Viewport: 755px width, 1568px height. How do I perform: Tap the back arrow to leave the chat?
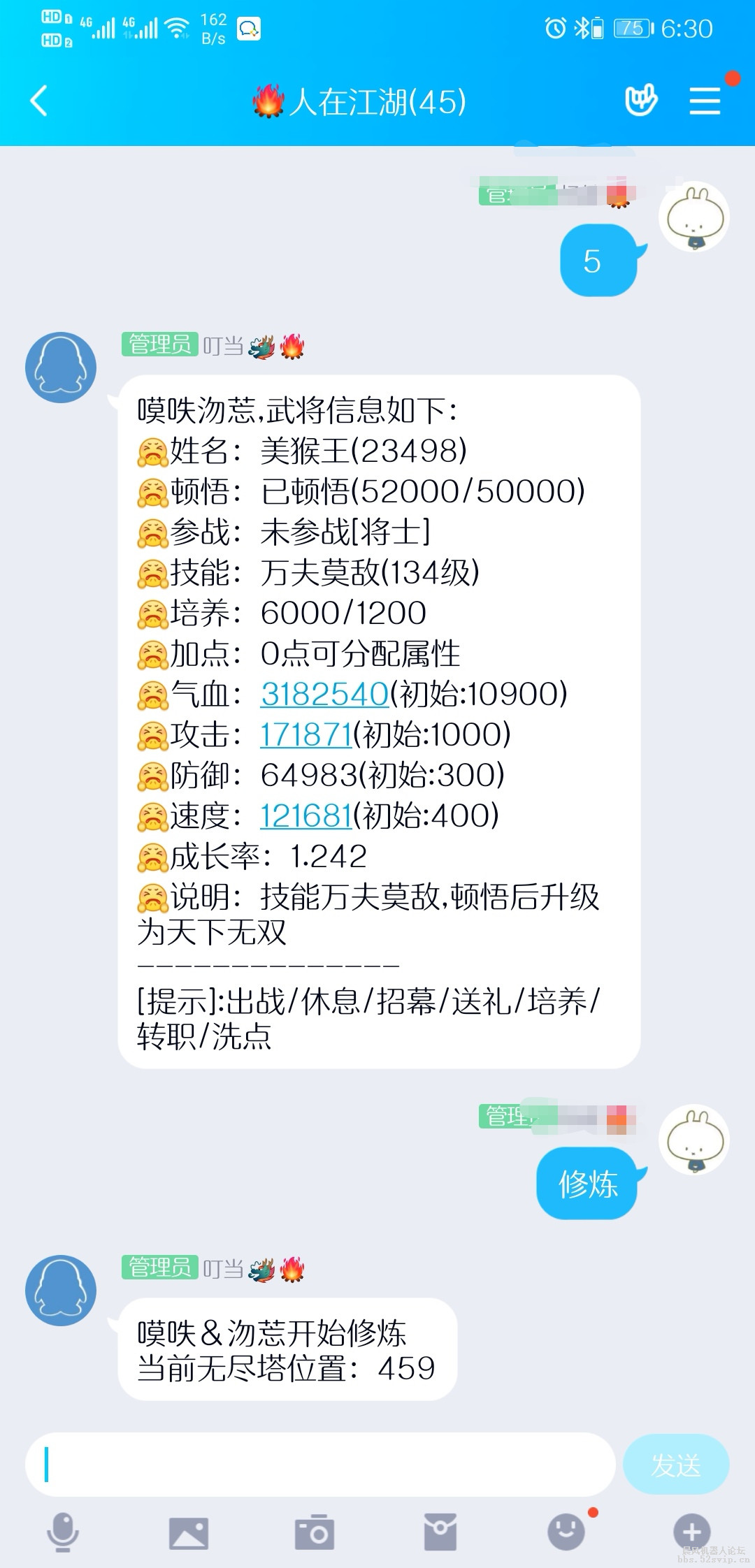coord(38,101)
